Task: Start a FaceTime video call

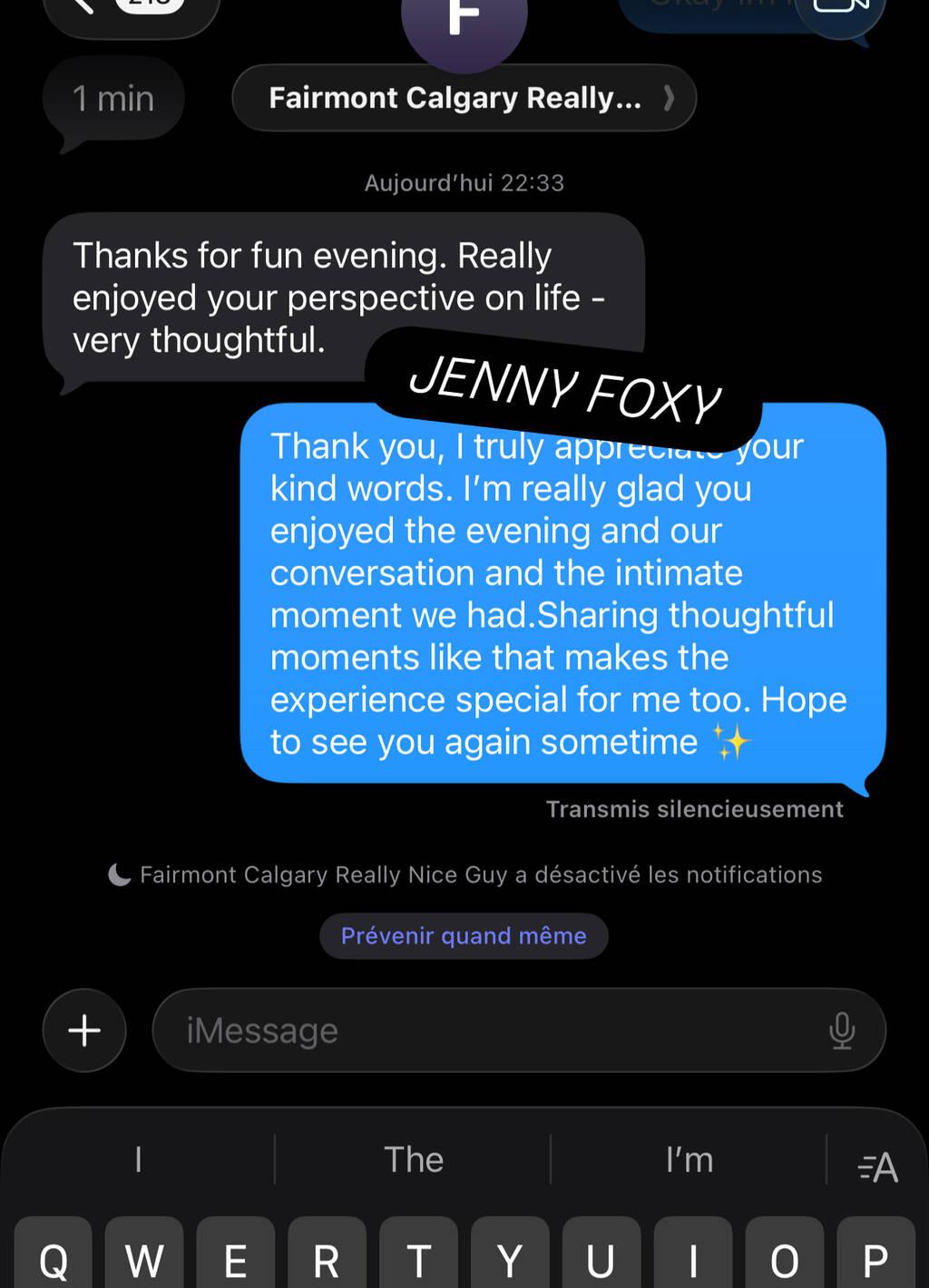Action: point(841,7)
